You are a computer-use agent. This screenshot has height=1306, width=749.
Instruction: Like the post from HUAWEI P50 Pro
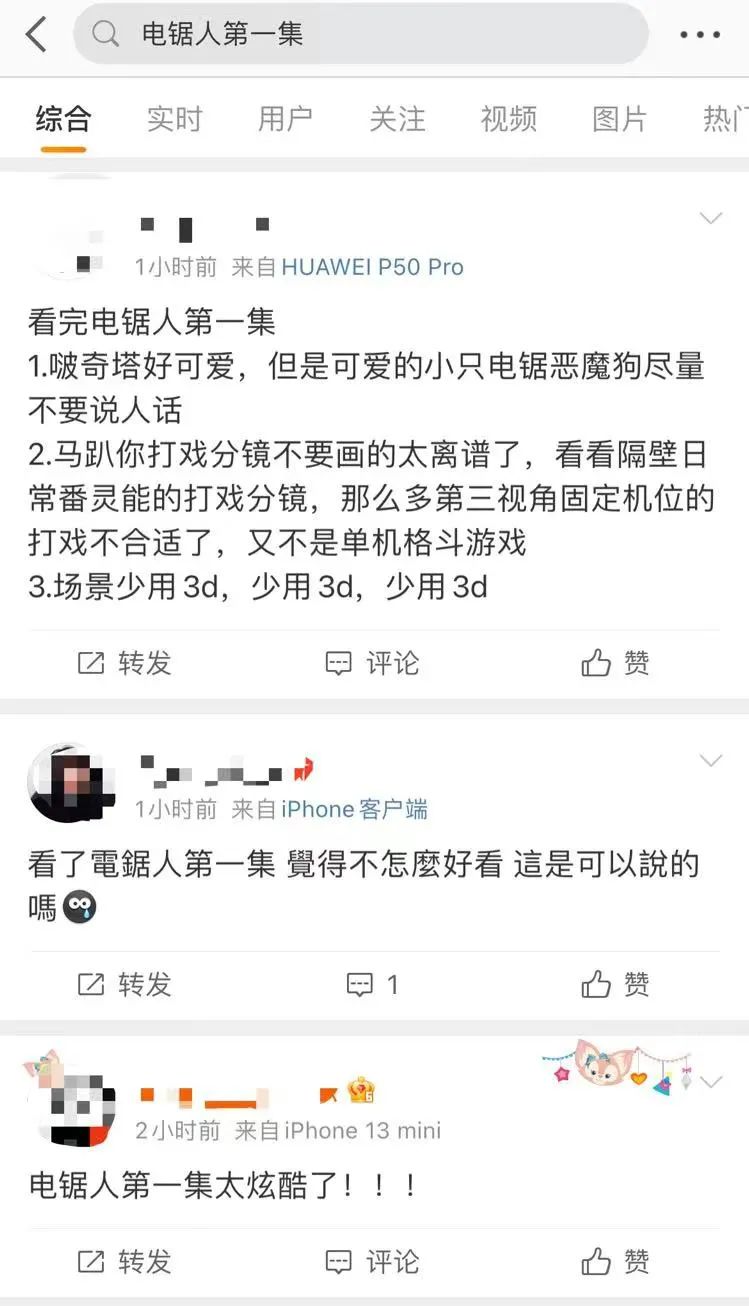coord(615,663)
